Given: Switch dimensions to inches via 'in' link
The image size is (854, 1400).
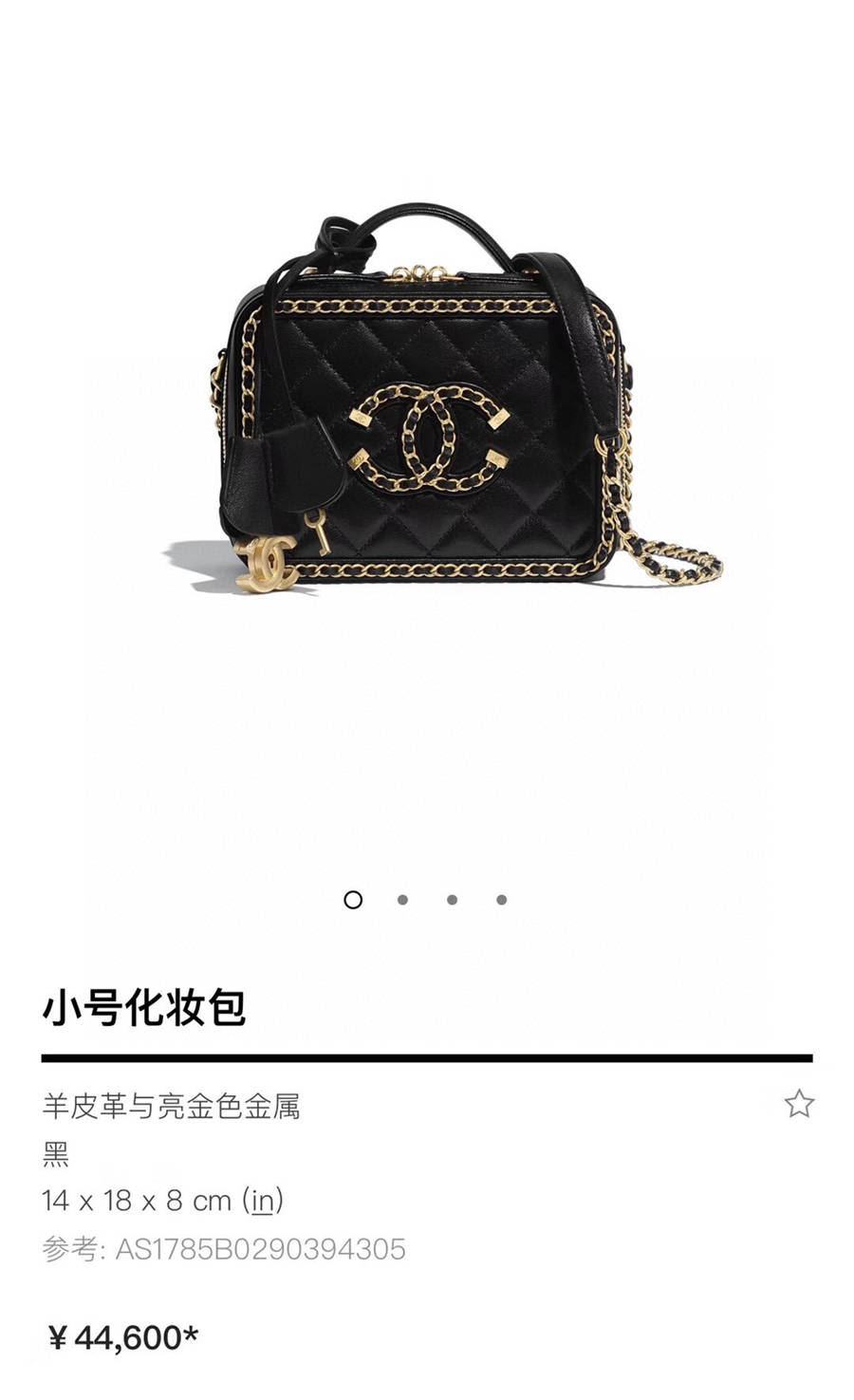Looking at the screenshot, I should (x=263, y=1201).
